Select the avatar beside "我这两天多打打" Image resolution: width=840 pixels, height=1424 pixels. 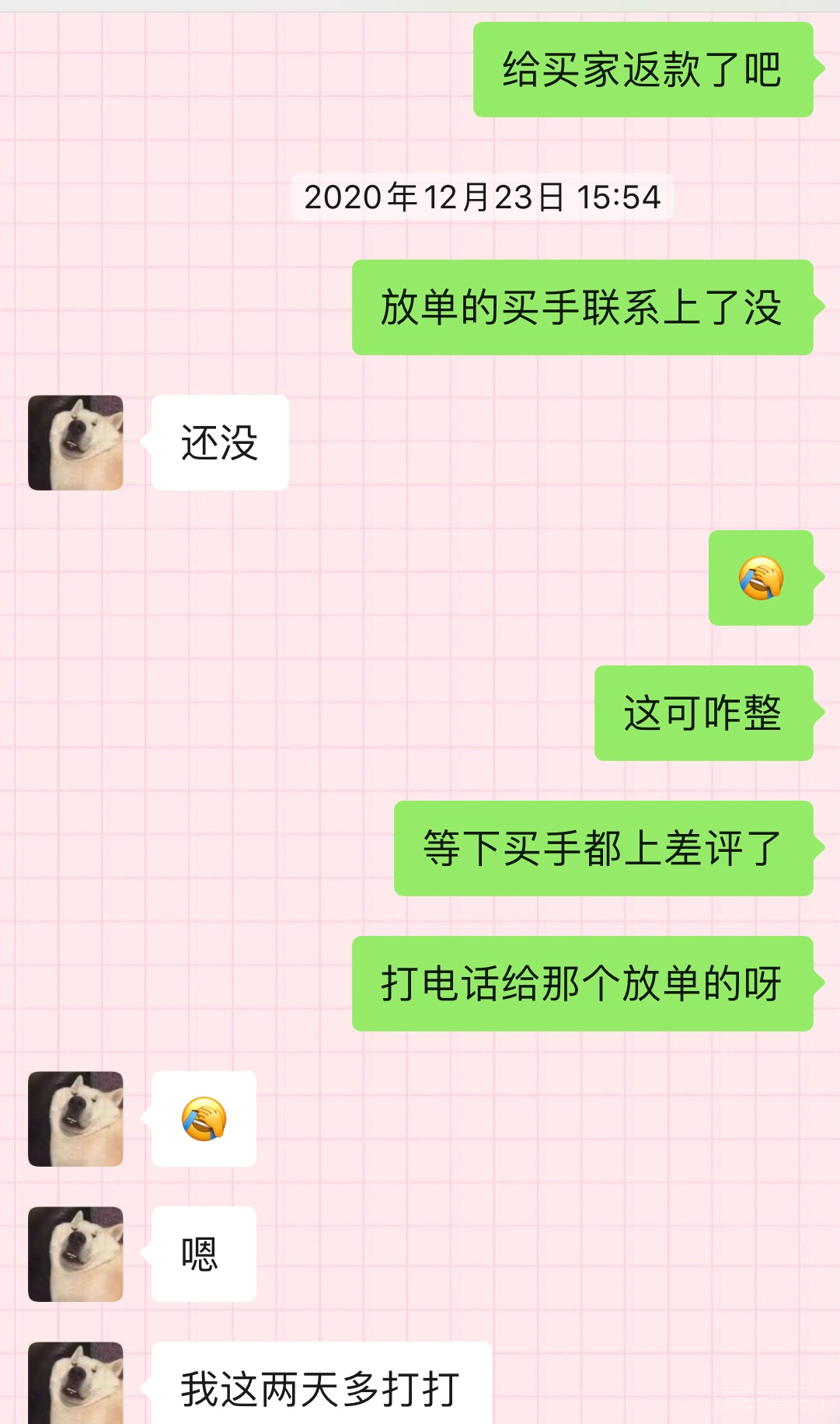tap(75, 1385)
